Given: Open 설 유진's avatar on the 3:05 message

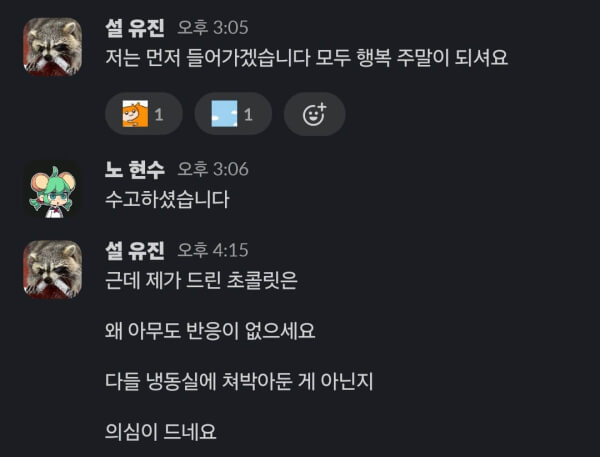Looking at the screenshot, I should tap(52, 46).
